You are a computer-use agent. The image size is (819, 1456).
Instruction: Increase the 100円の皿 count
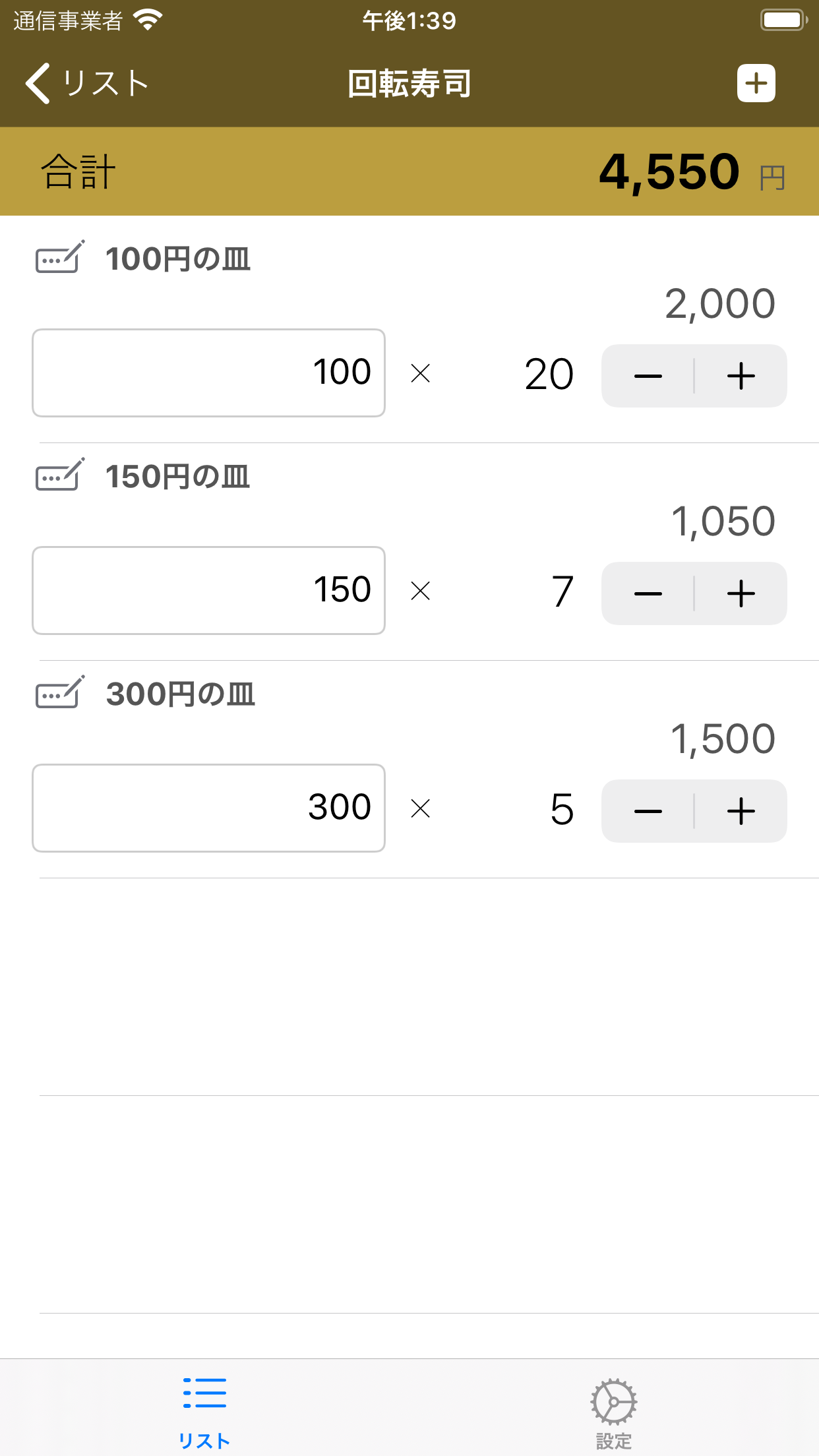(740, 375)
